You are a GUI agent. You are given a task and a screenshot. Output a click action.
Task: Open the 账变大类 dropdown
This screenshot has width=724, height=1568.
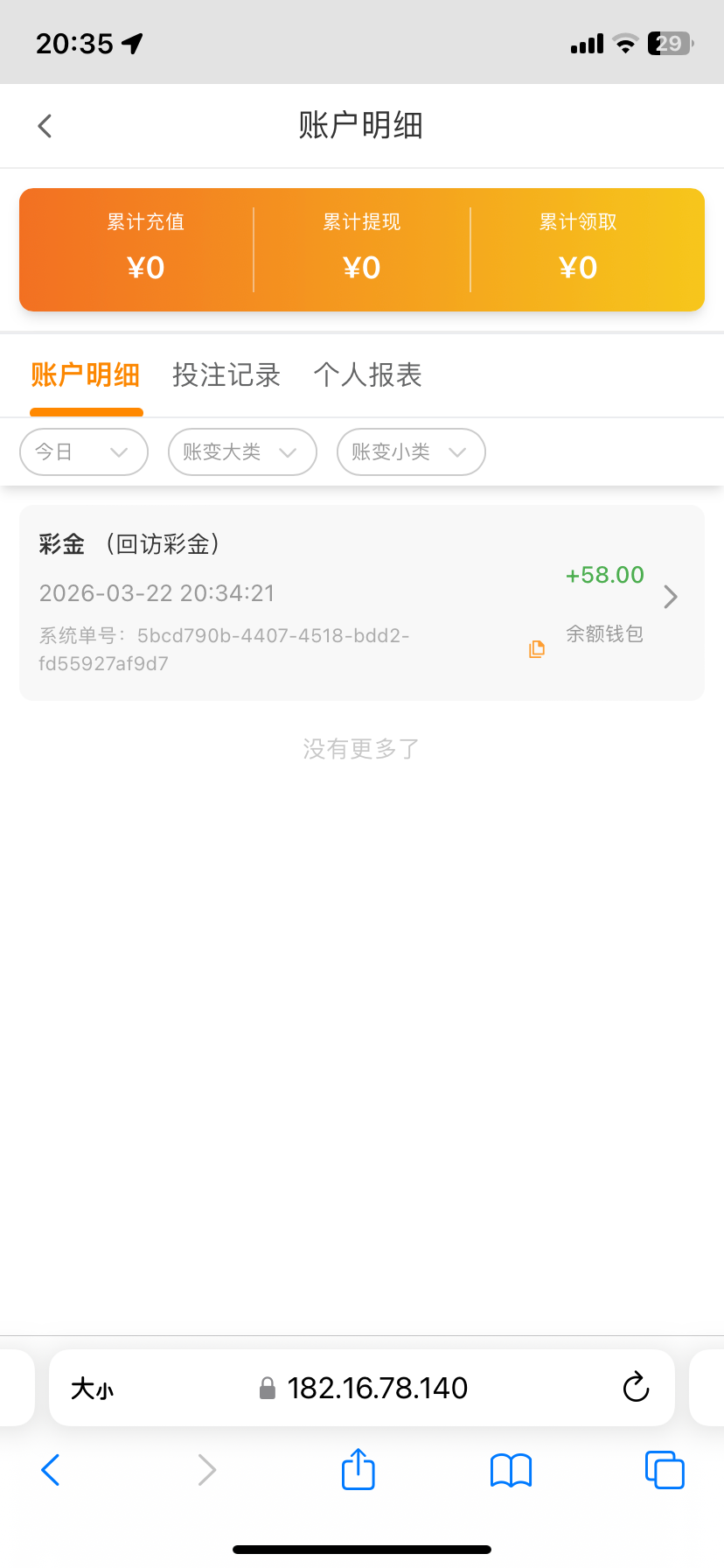(x=241, y=452)
